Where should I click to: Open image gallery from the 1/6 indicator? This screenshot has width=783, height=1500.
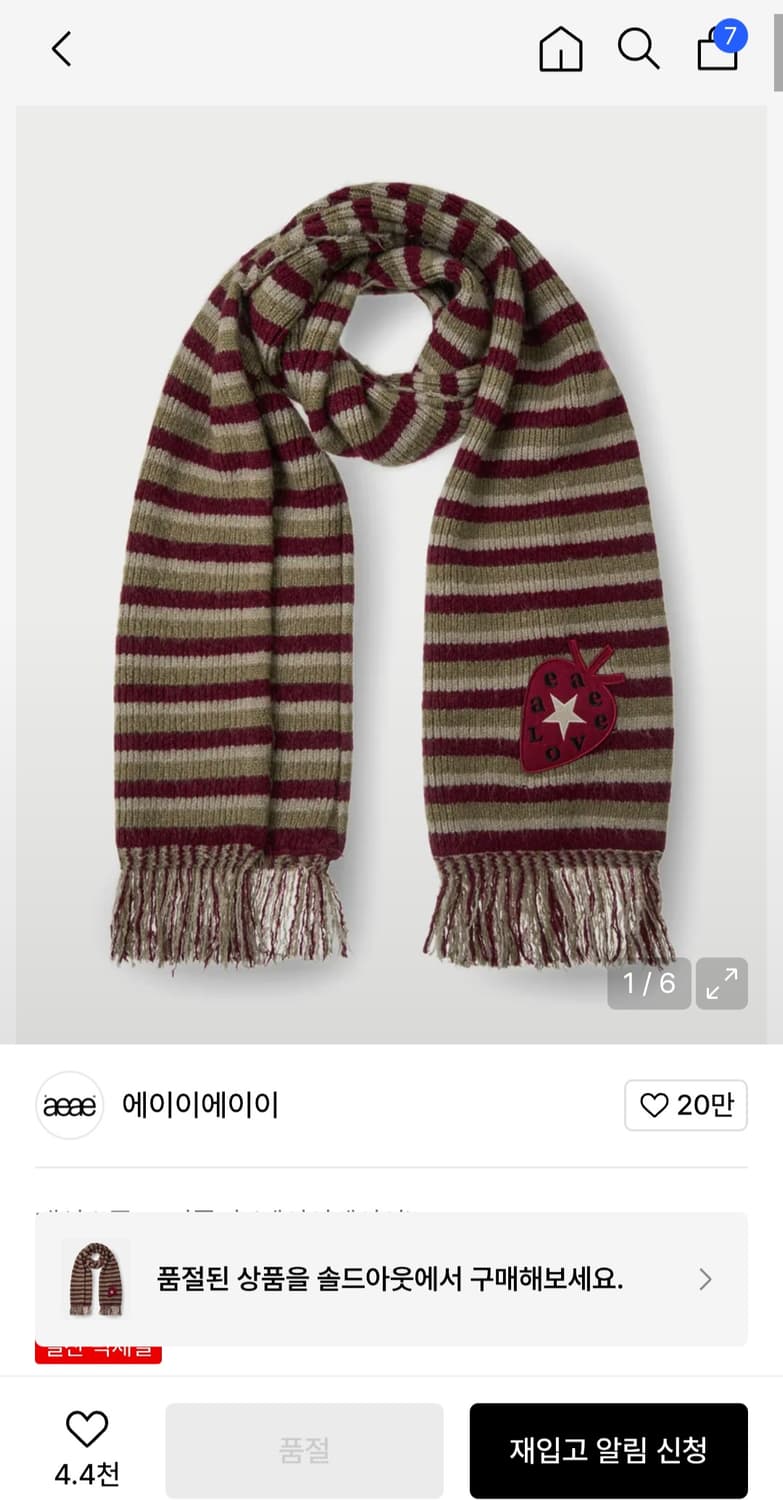(649, 984)
